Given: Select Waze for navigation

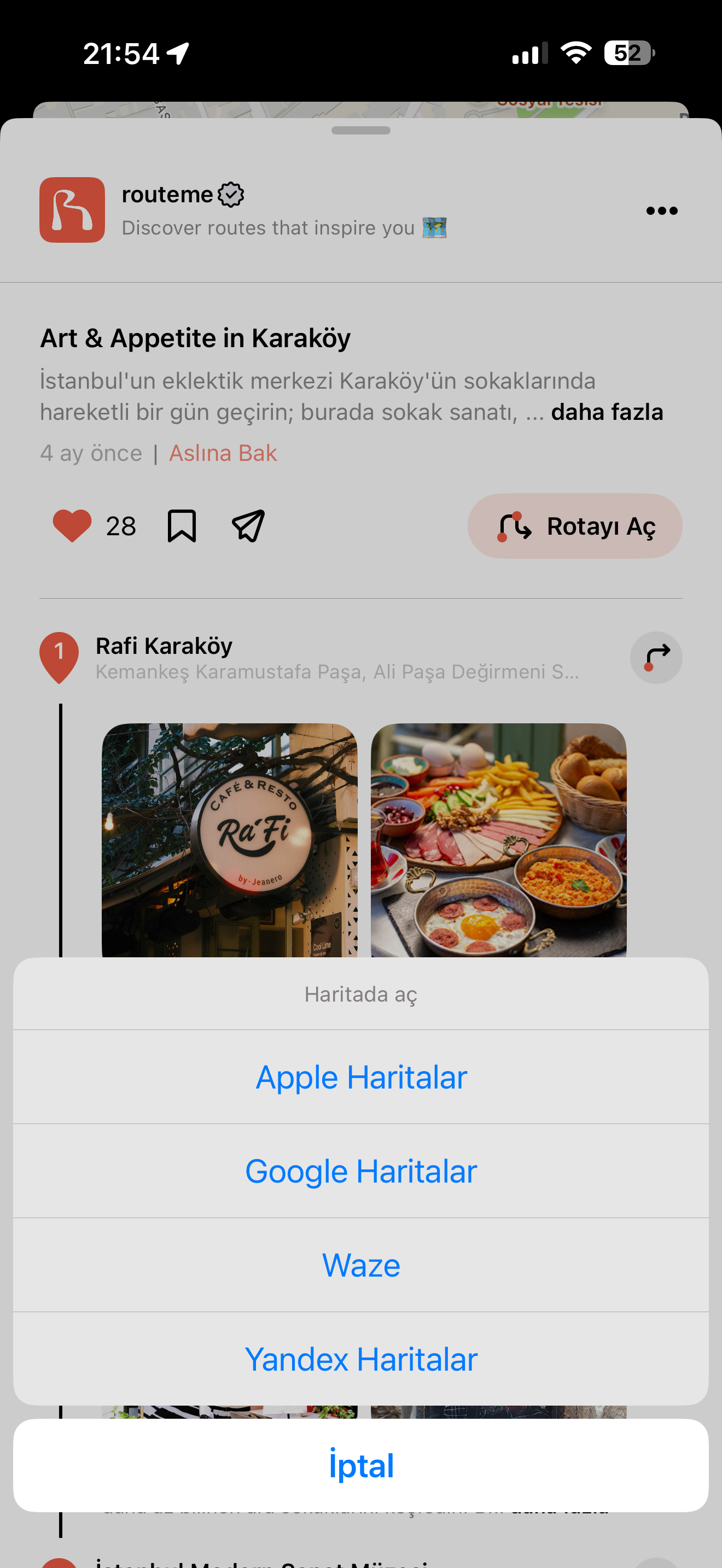Looking at the screenshot, I should point(361,1265).
